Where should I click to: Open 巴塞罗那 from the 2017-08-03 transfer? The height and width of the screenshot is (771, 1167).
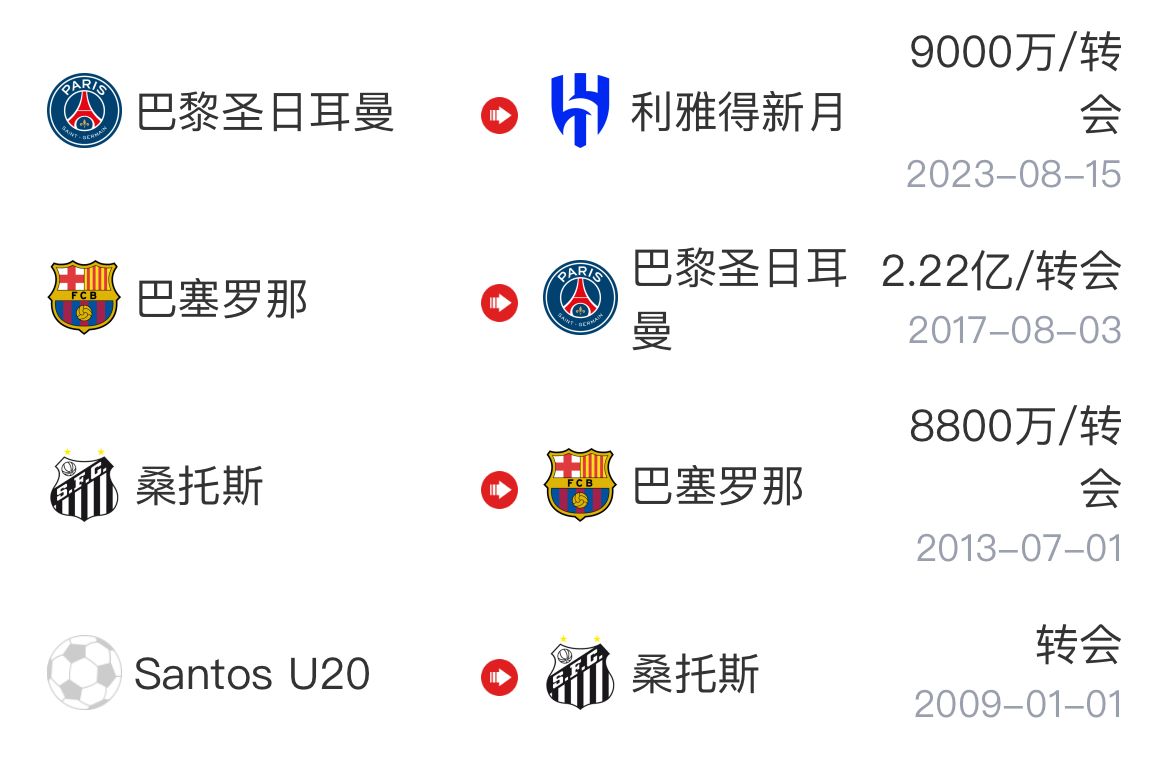pyautogui.click(x=221, y=300)
